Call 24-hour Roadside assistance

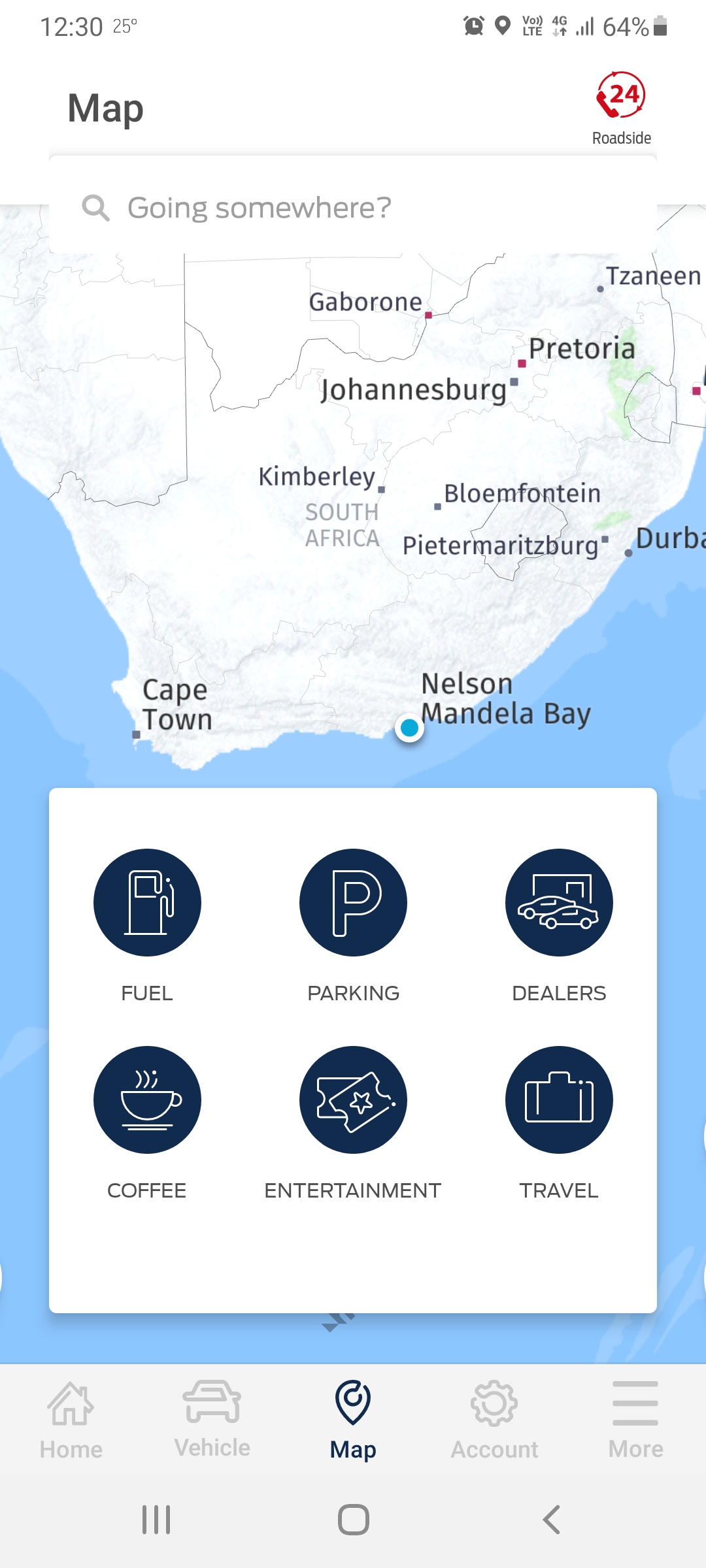621,108
